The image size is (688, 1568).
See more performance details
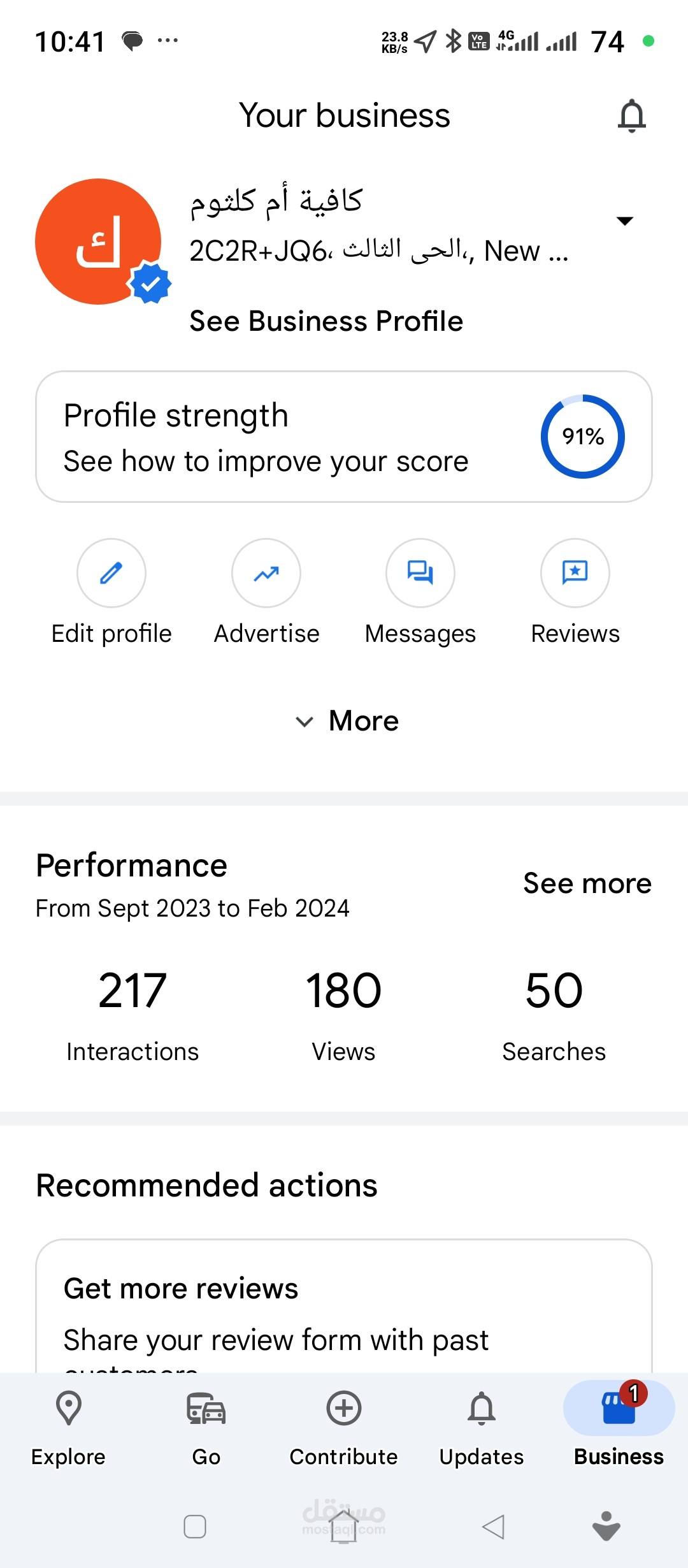click(x=587, y=883)
